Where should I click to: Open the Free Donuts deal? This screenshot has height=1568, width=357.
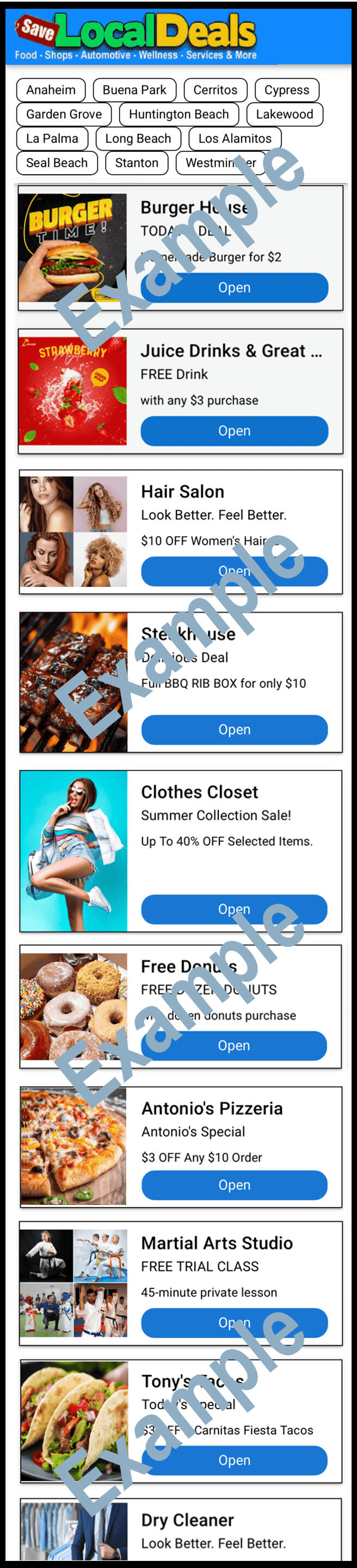tap(234, 1045)
